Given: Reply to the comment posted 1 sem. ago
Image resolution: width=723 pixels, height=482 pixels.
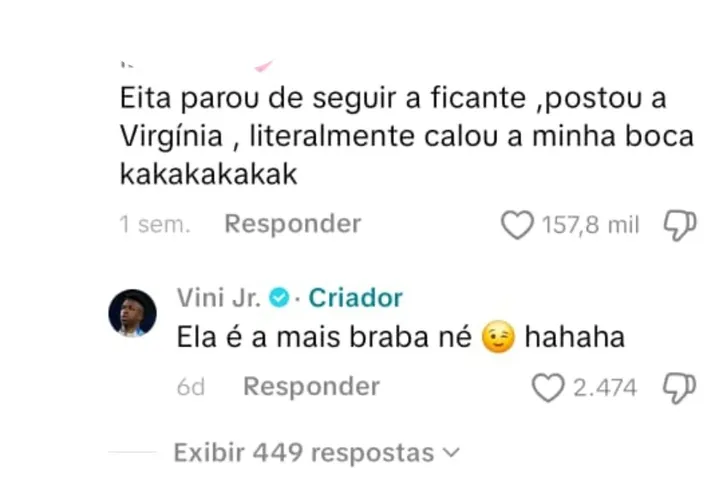Looking at the screenshot, I should pos(292,225).
